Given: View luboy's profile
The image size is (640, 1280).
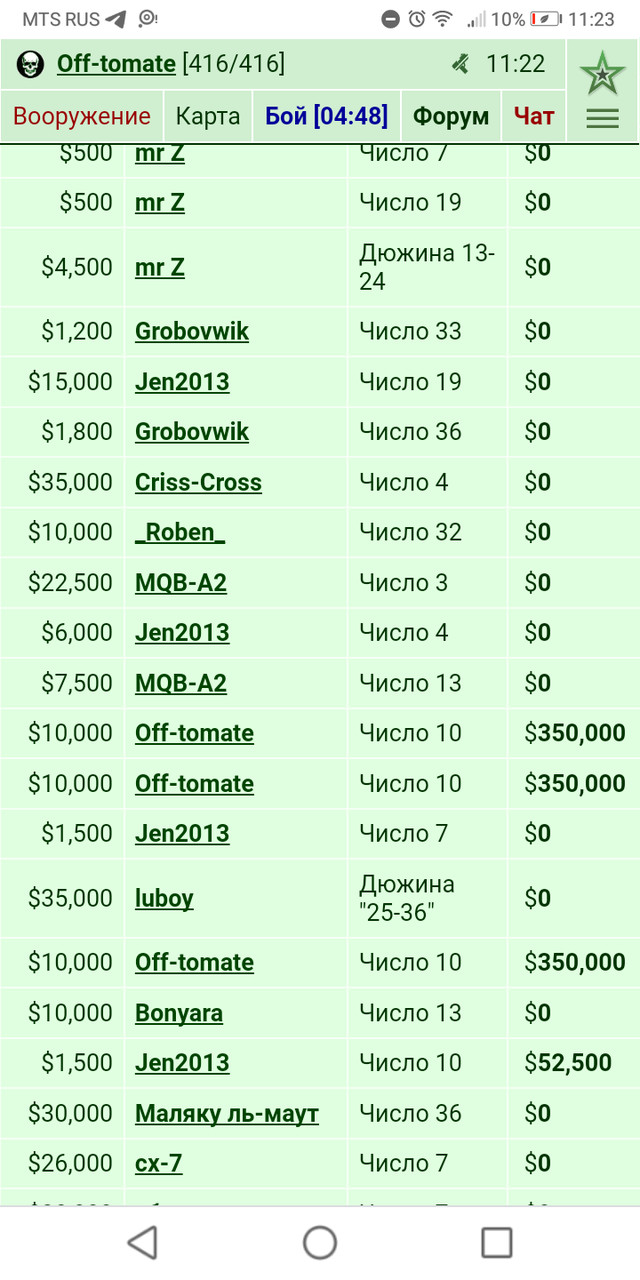Looking at the screenshot, I should [x=164, y=898].
